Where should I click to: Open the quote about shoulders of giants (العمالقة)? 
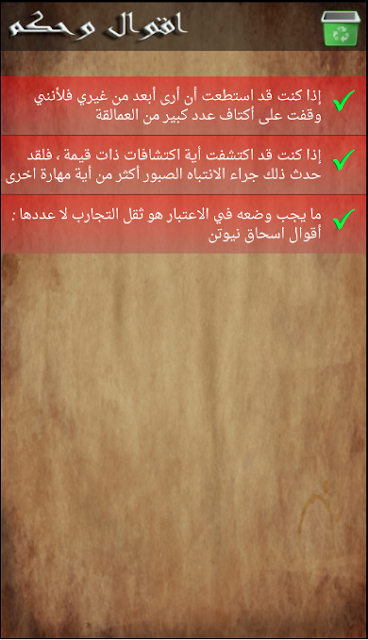(x=184, y=106)
